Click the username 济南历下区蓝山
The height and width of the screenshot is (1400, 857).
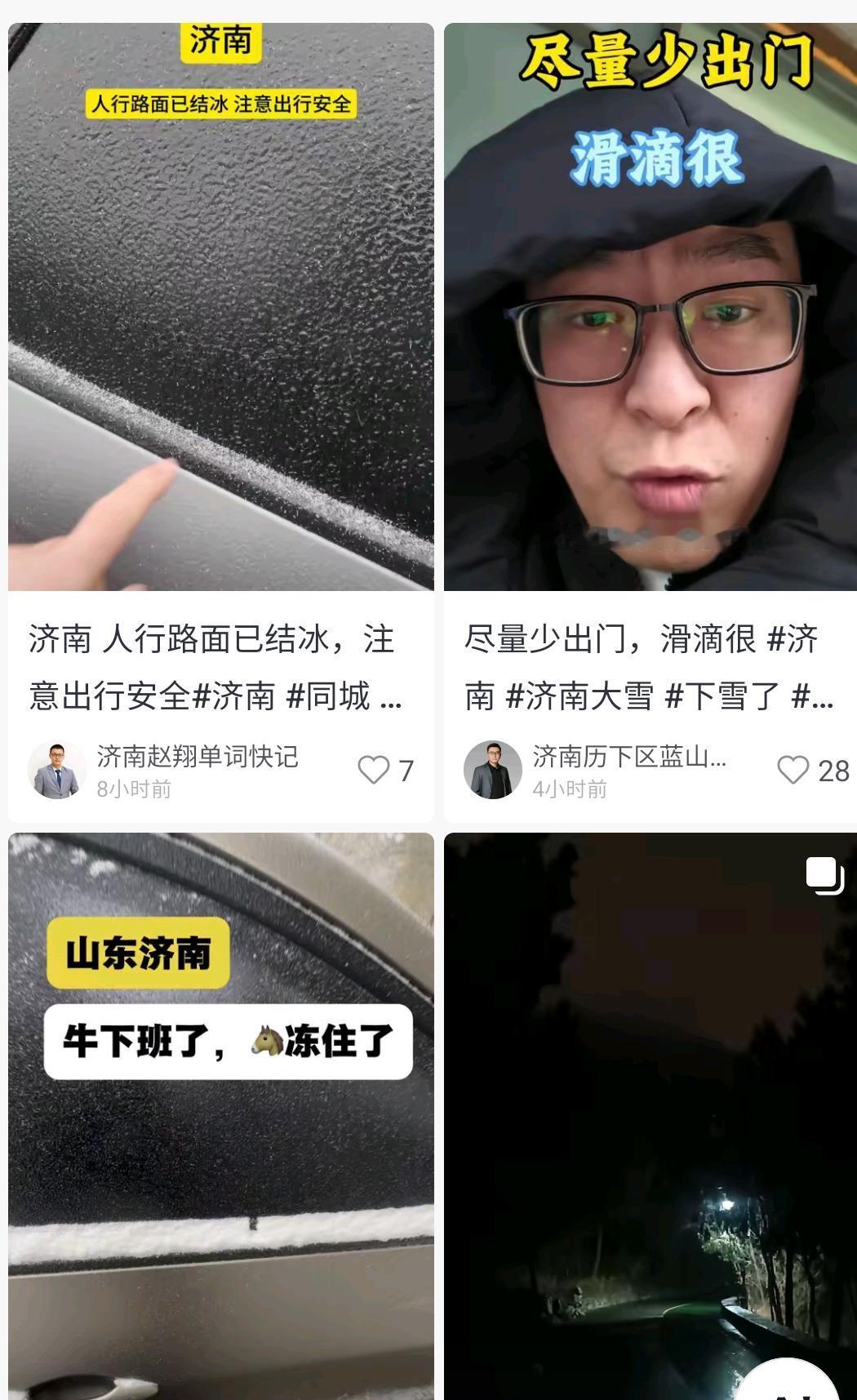pyautogui.click(x=633, y=758)
